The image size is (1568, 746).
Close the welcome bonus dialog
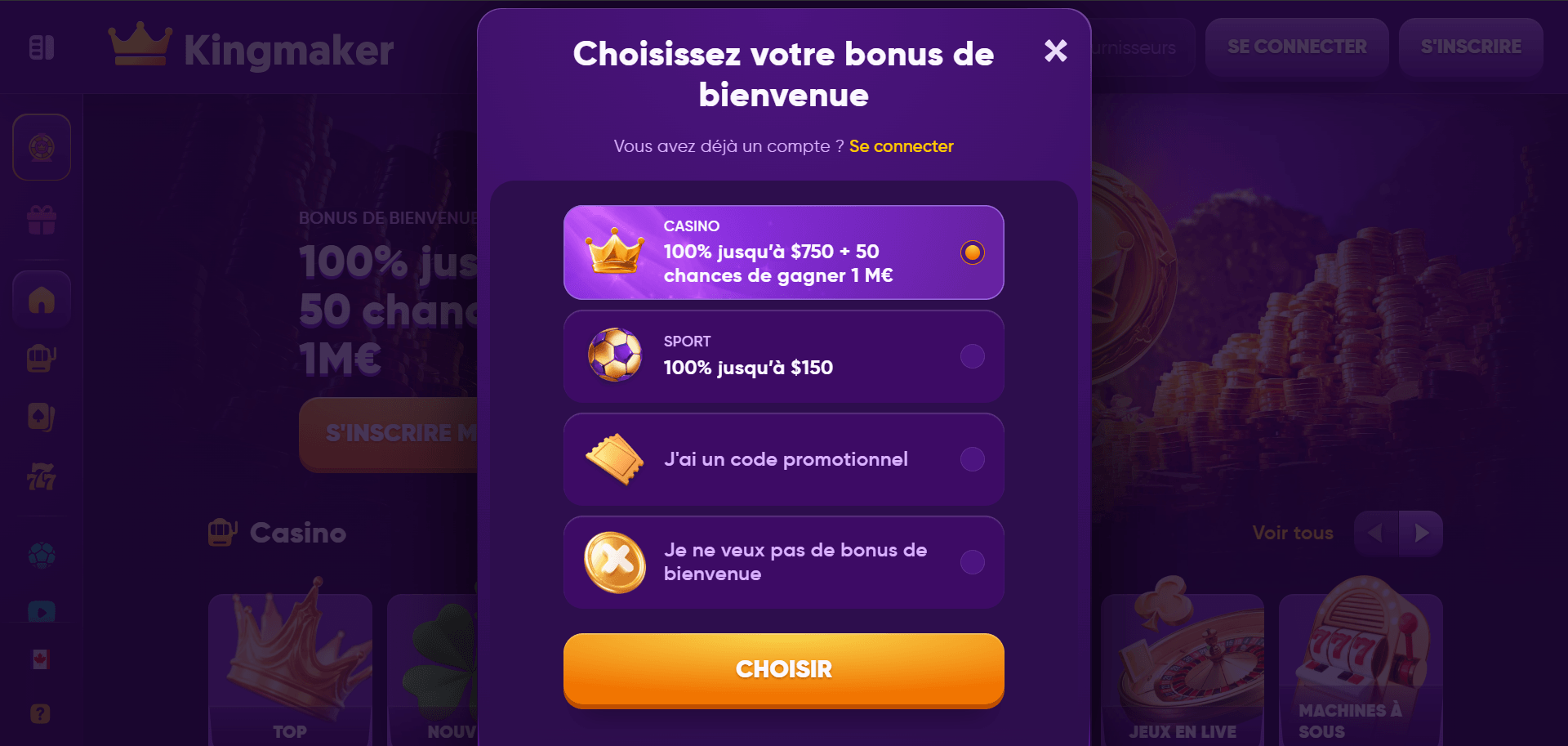[1055, 51]
